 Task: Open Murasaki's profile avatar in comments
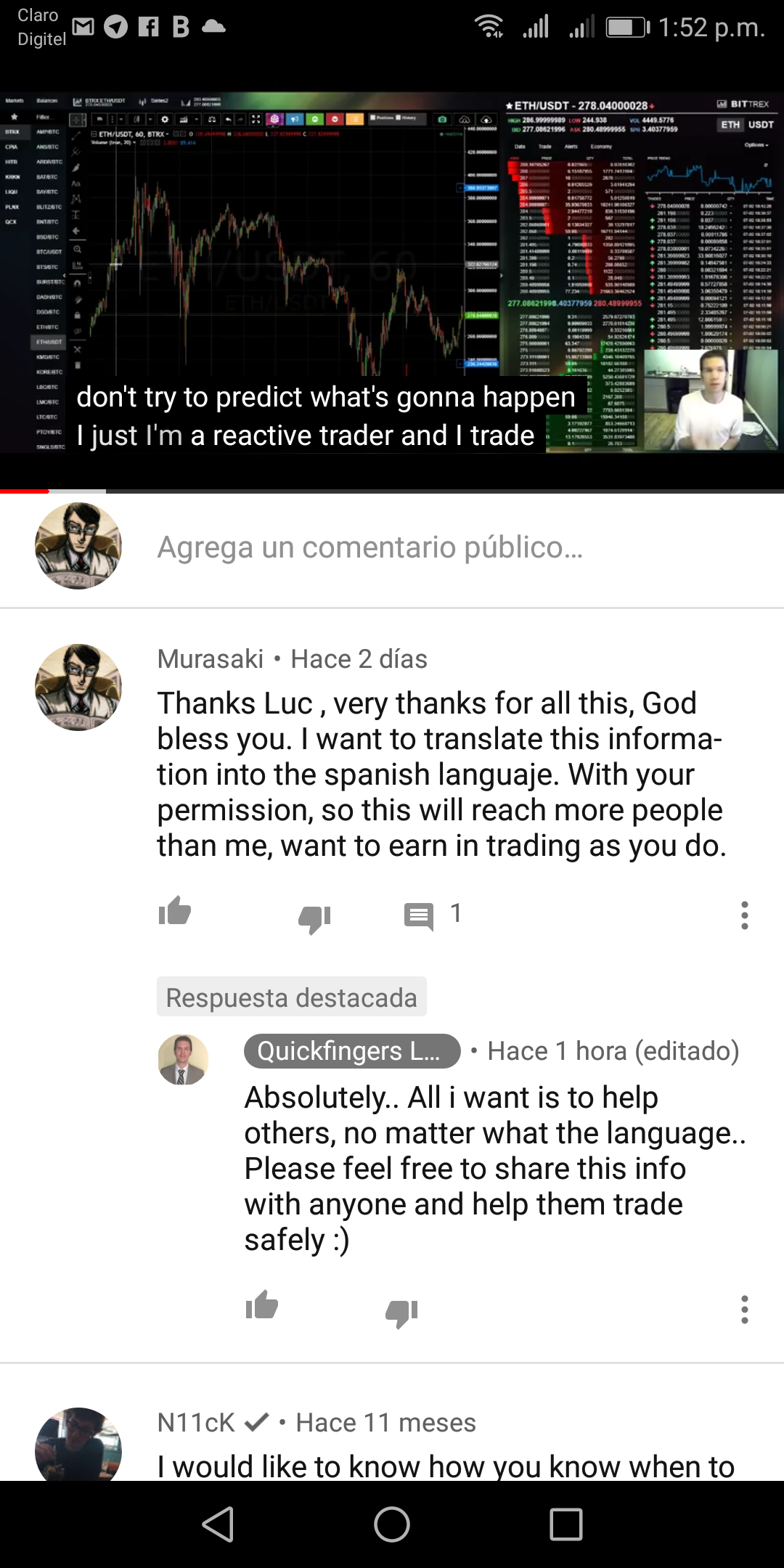pos(78,687)
